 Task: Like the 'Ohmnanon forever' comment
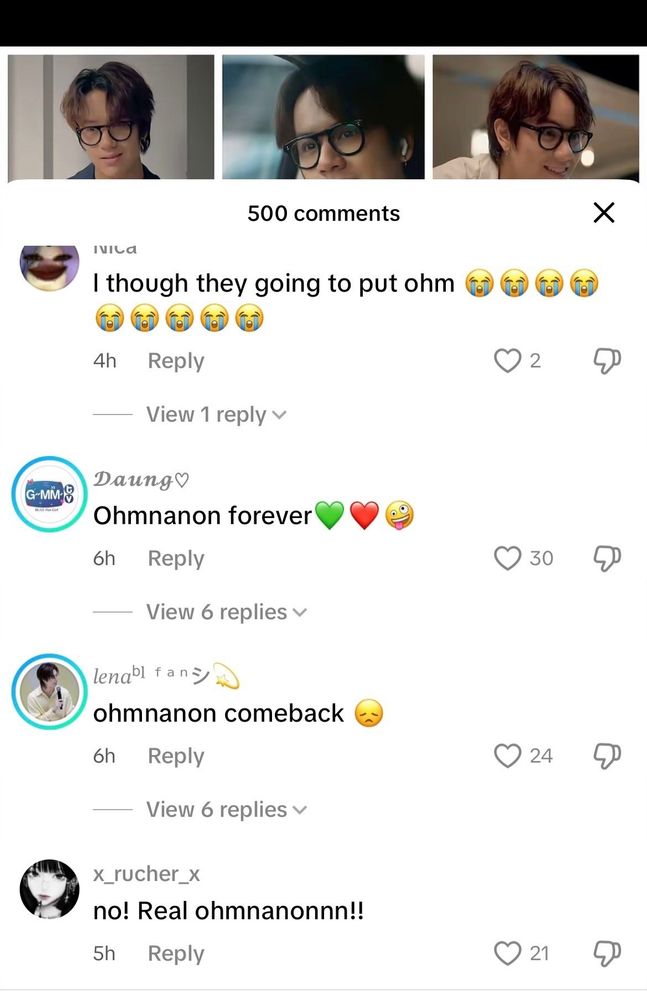tap(508, 558)
